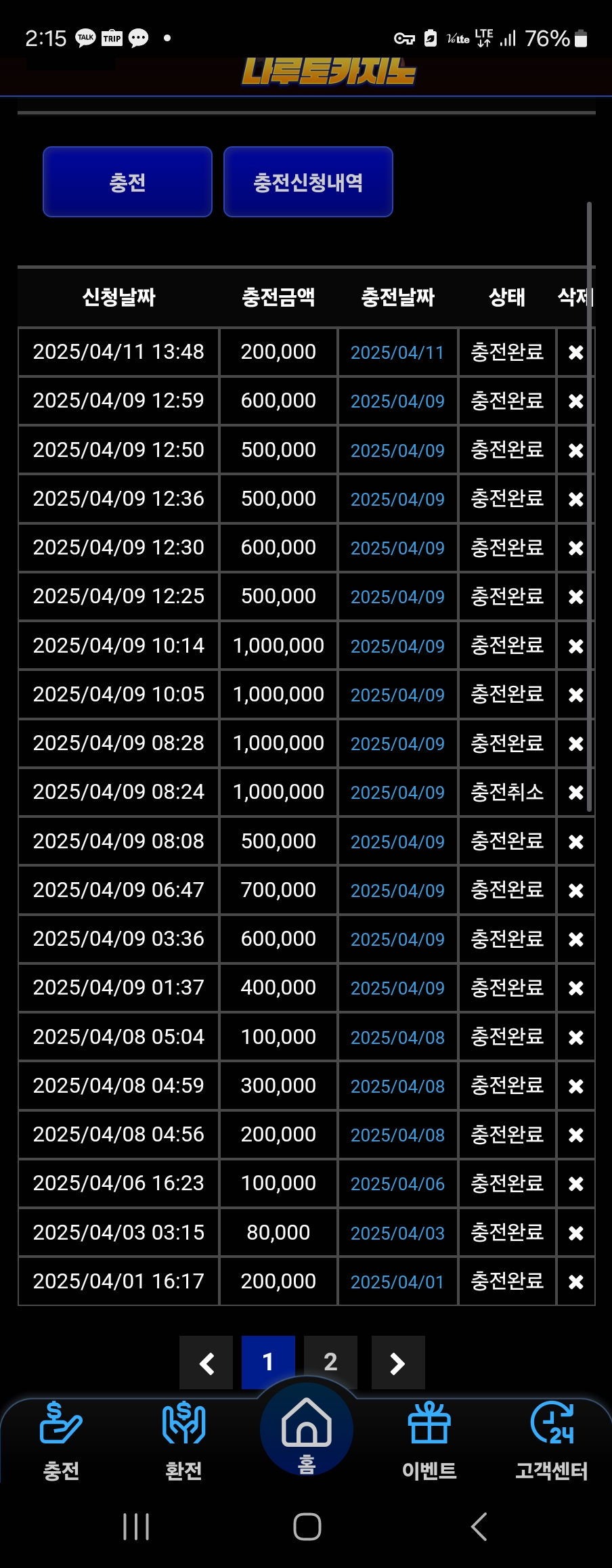Delete the 2025/04/11 13:48 charge record

(576, 352)
